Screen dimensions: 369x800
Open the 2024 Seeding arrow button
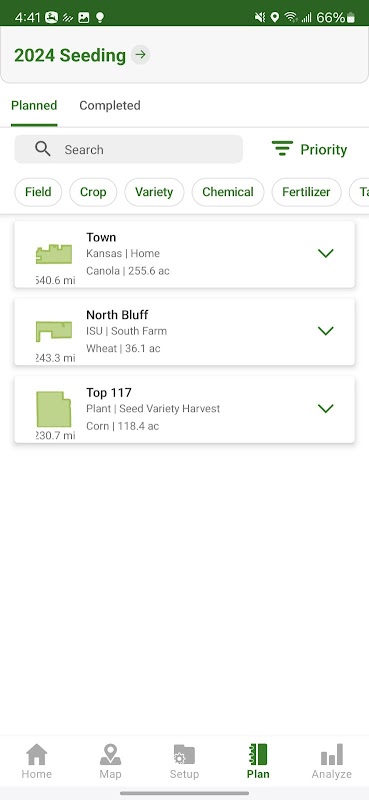[140, 55]
